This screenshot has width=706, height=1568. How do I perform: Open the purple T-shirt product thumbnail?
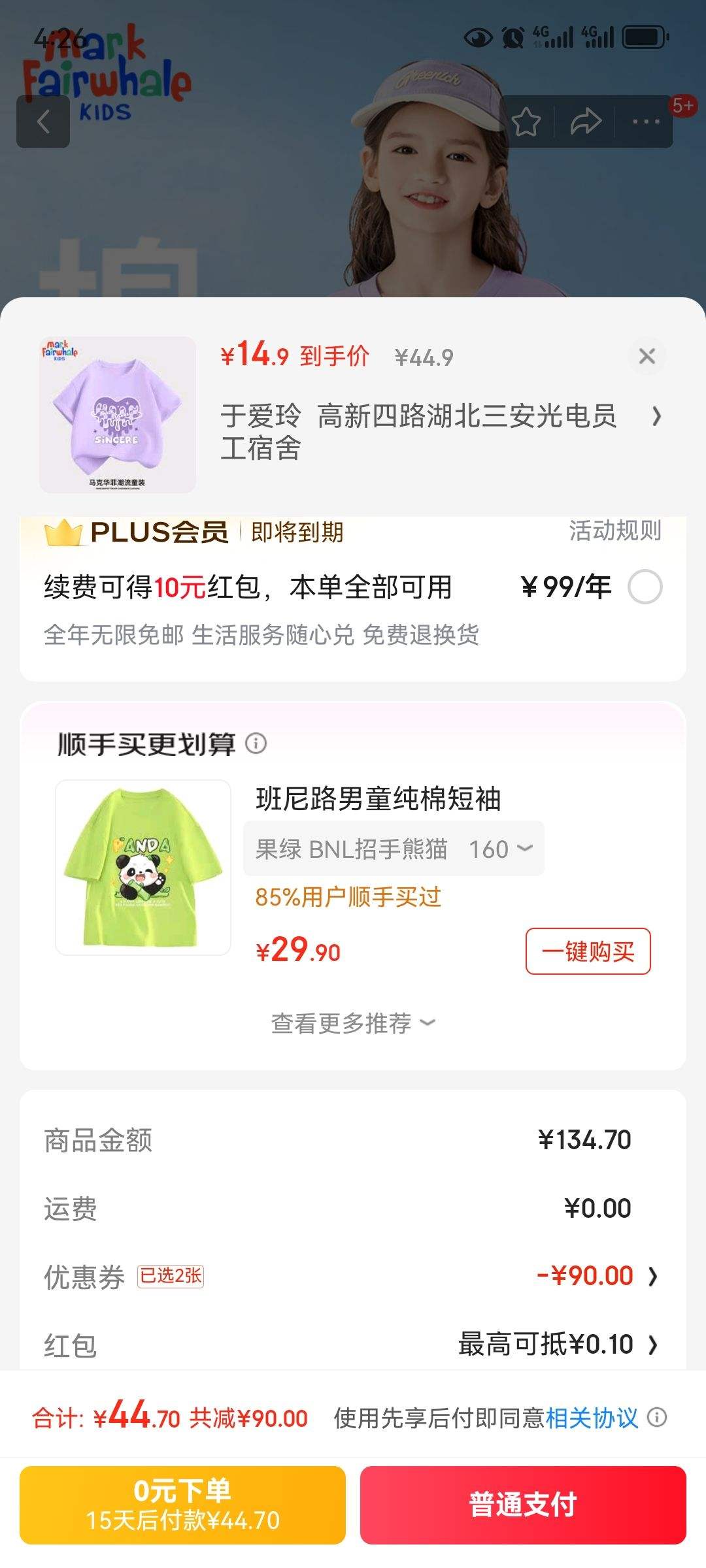[118, 415]
